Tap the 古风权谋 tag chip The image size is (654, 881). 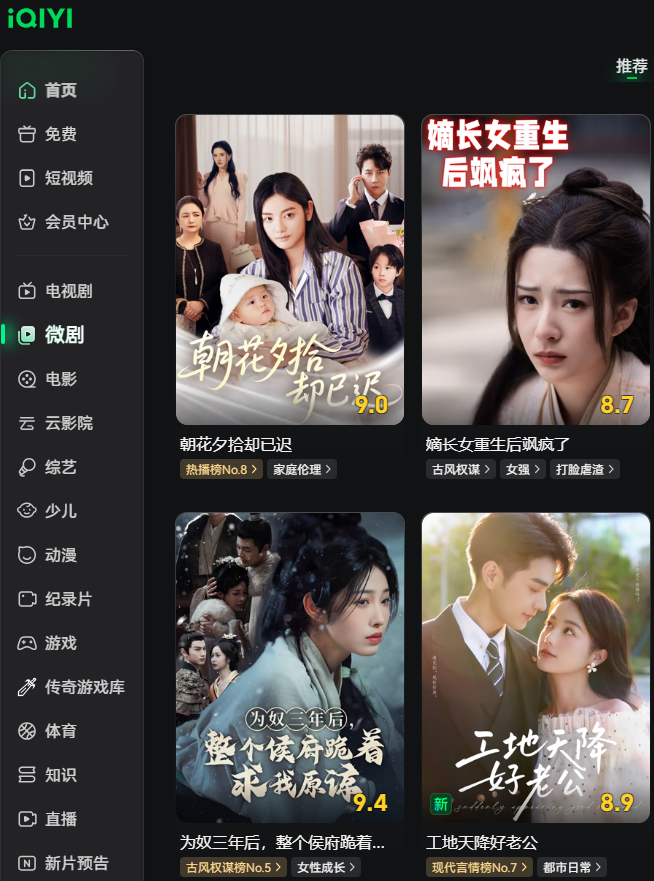460,469
